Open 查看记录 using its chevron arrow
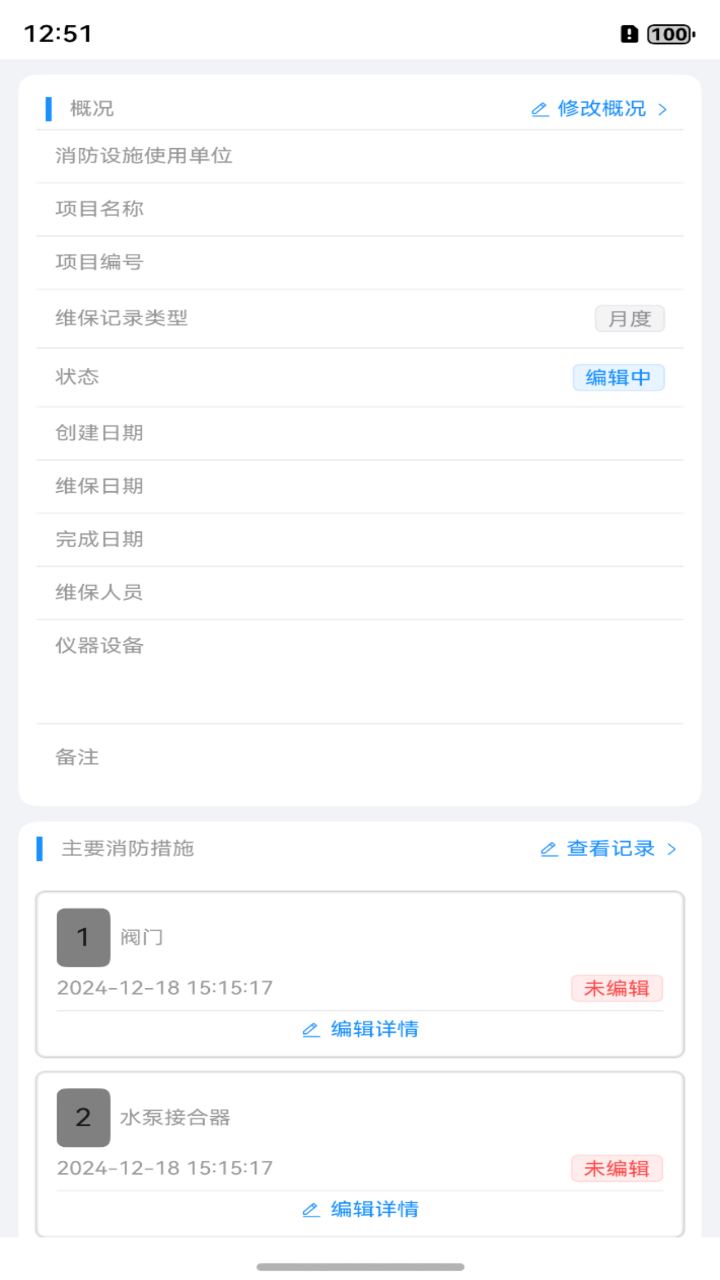The width and height of the screenshot is (720, 1280). click(672, 849)
